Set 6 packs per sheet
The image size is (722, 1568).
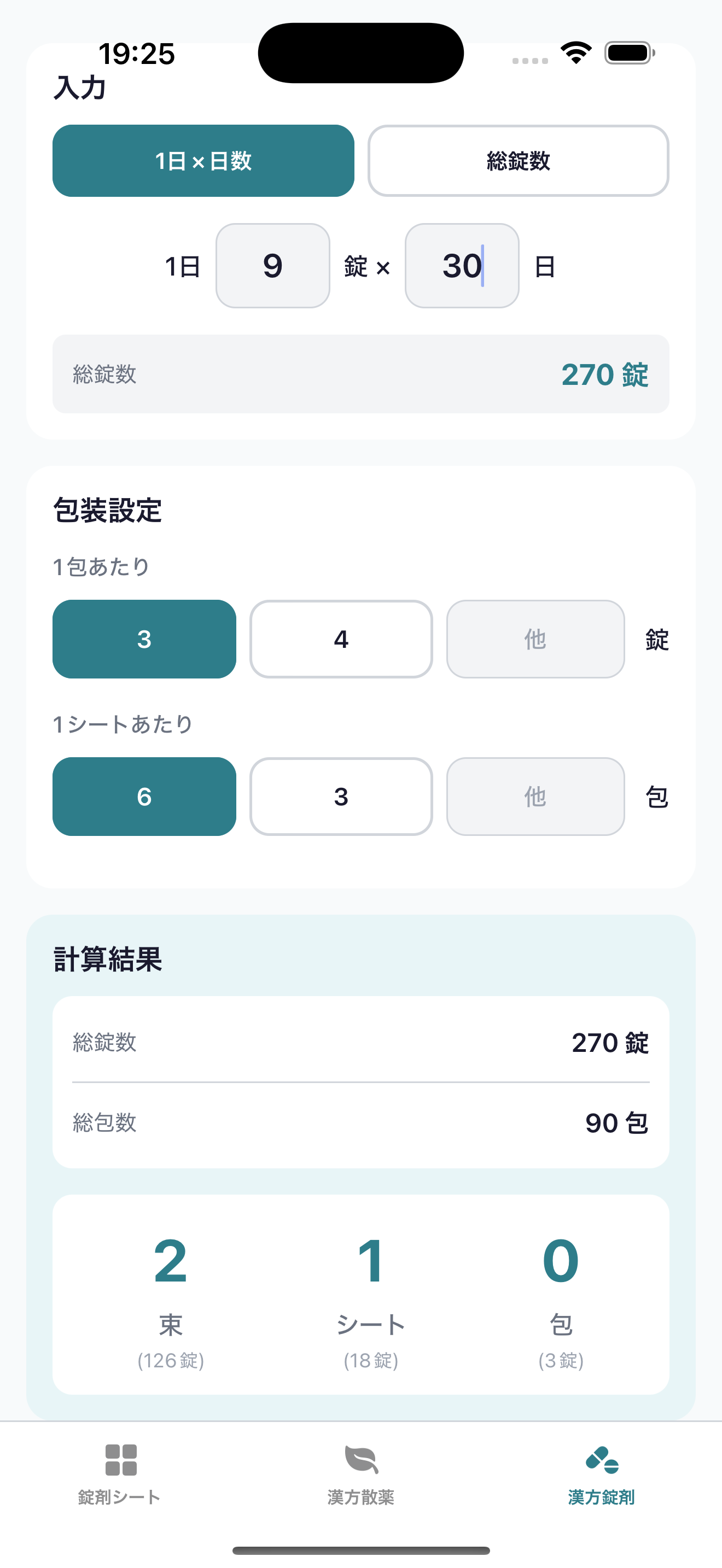tap(144, 796)
